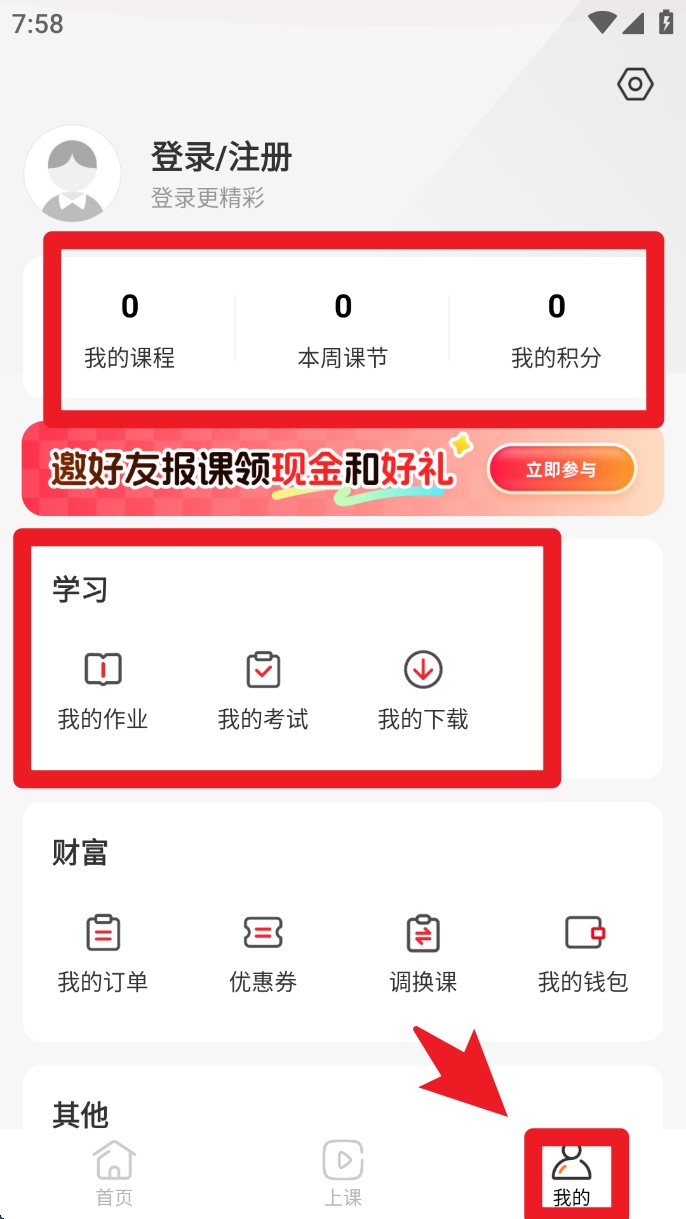Open 我的作业 homework
Viewport: 686px width, 1219px height.
click(x=103, y=690)
